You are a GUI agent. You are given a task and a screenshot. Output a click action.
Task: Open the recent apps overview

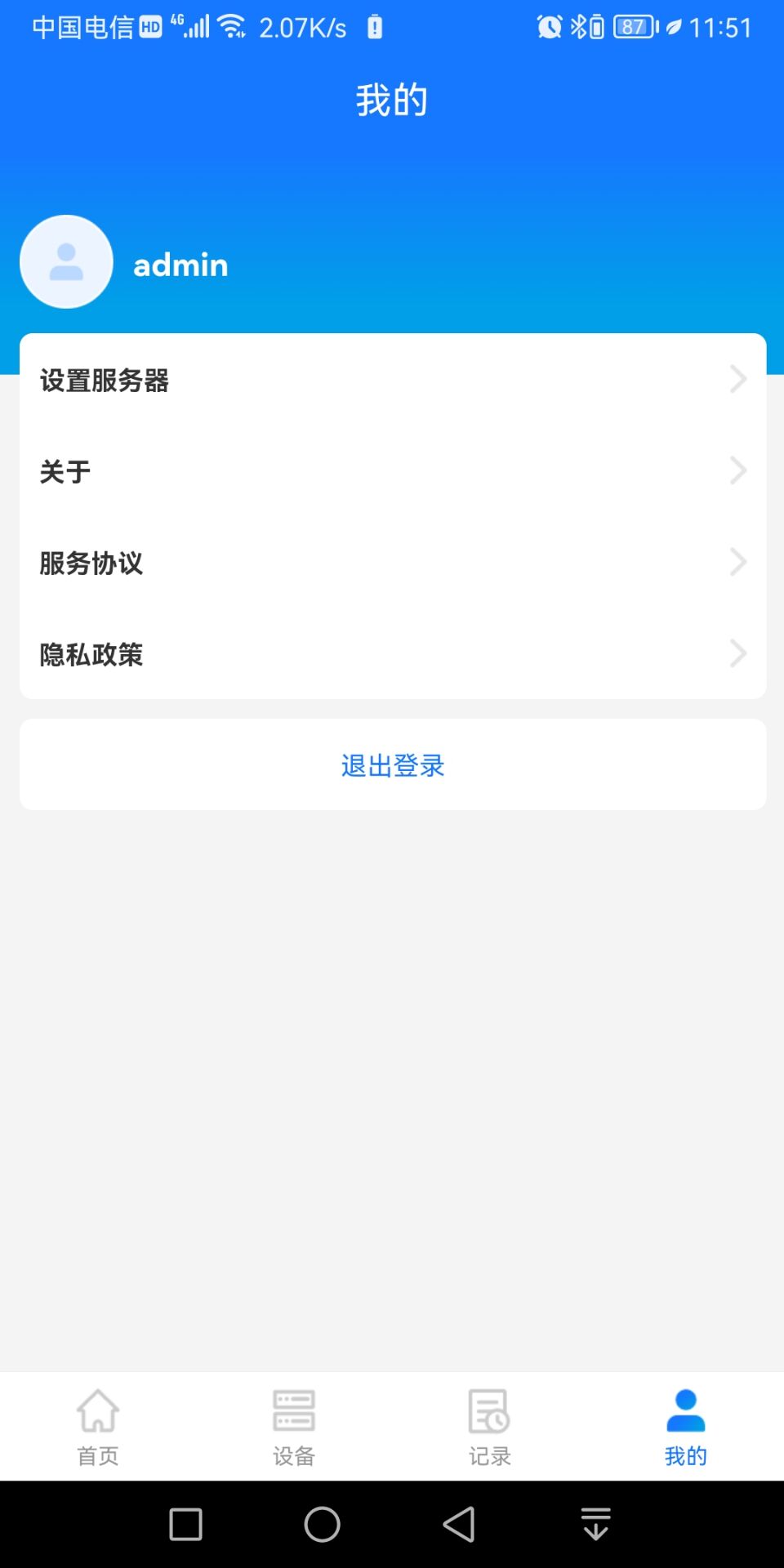[x=186, y=1524]
